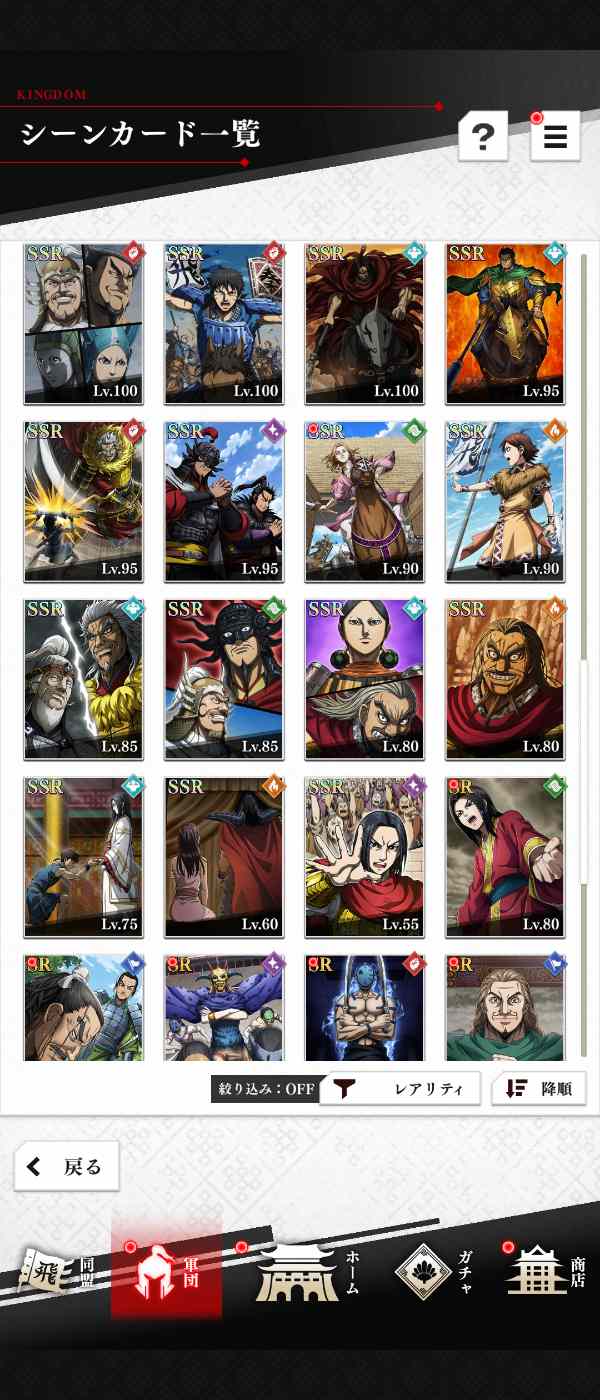Image resolution: width=600 pixels, height=1400 pixels.
Task: Tap the 戻る back button
Action: point(67,1166)
